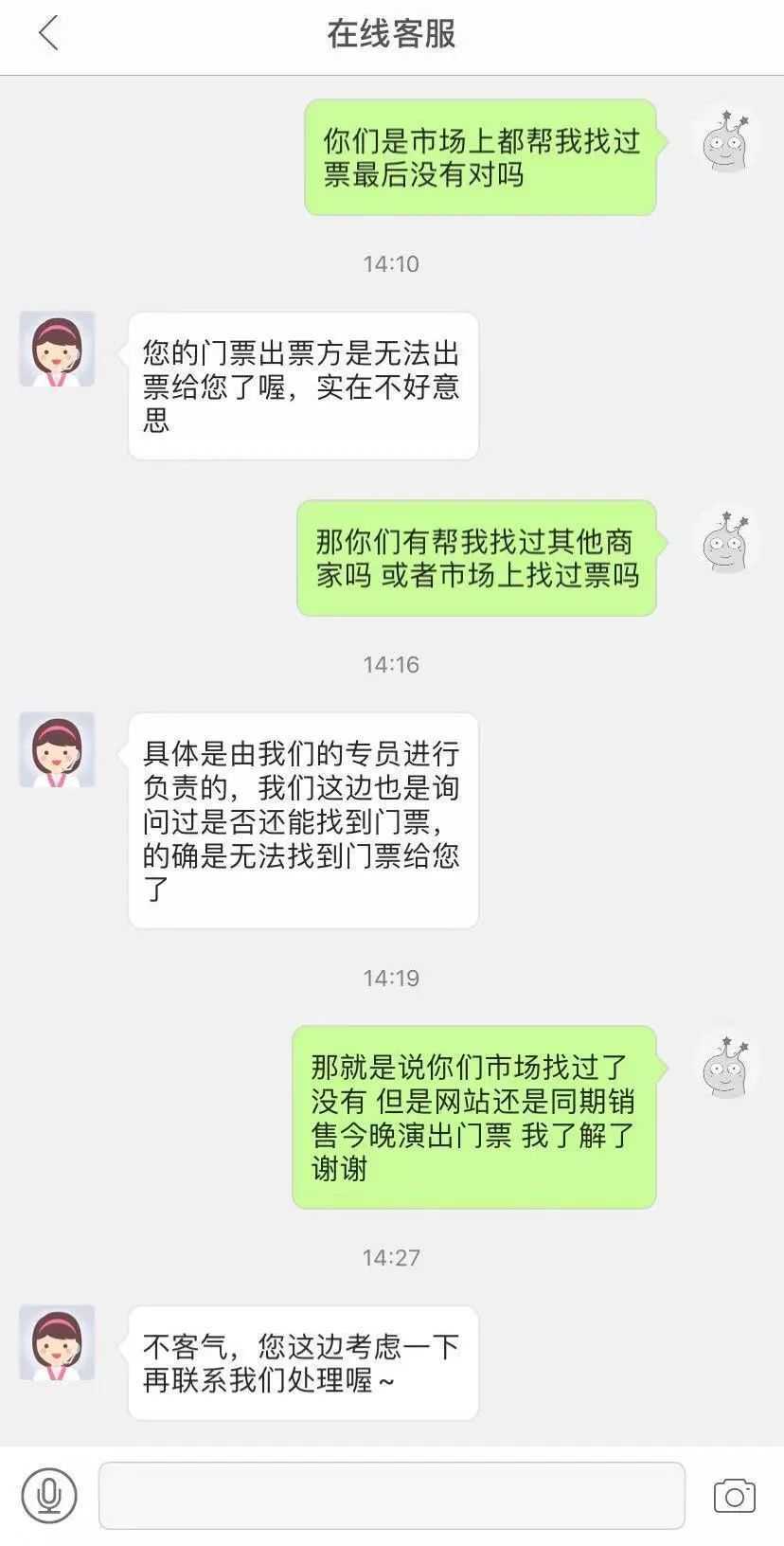
Task: Tap the voice input microphone icon
Action: point(48,1496)
